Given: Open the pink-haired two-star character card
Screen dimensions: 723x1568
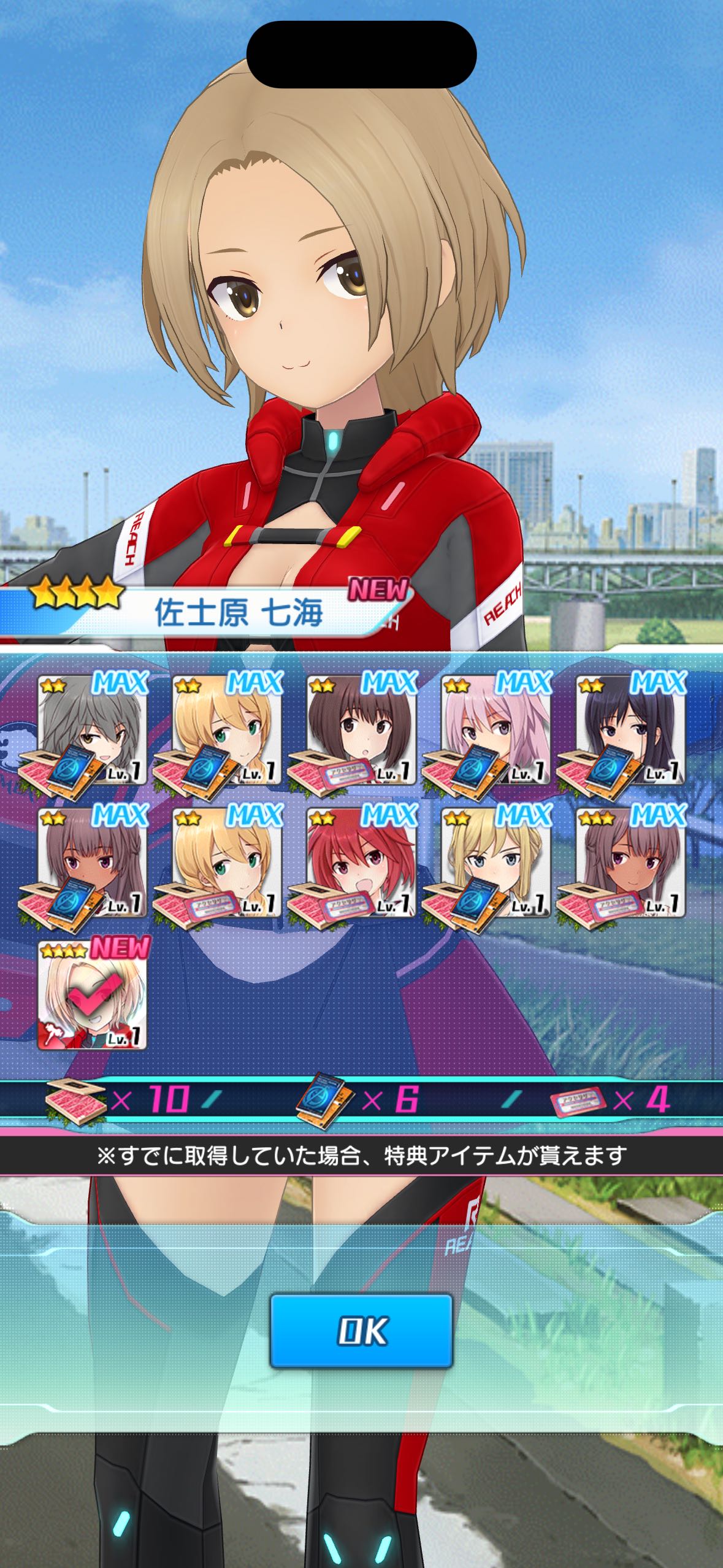Looking at the screenshot, I should tap(496, 729).
